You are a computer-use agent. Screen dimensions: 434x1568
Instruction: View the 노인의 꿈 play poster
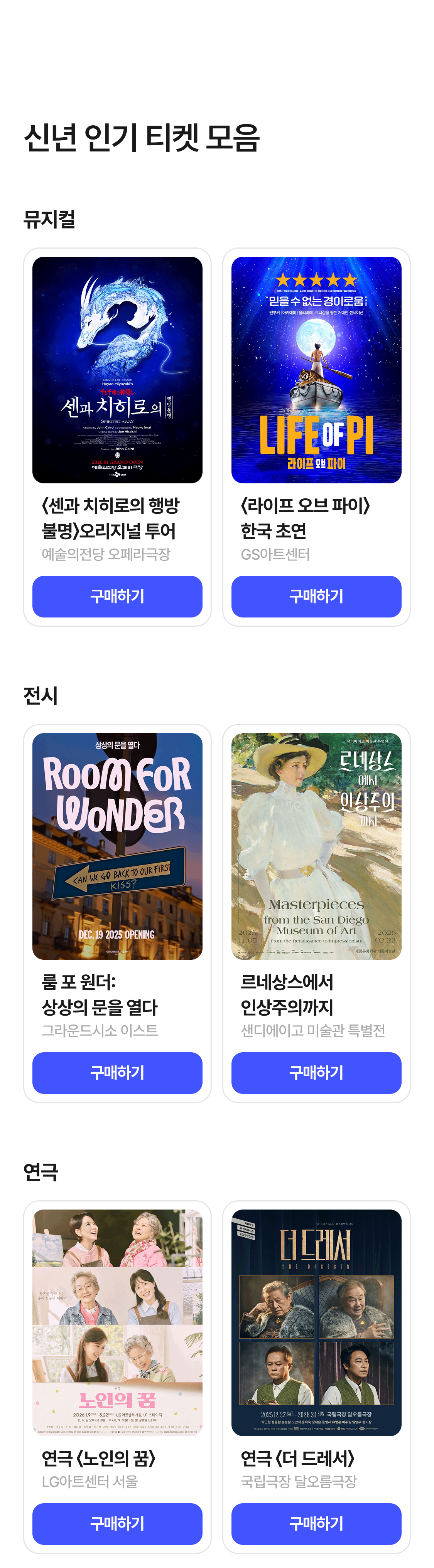(x=117, y=1321)
